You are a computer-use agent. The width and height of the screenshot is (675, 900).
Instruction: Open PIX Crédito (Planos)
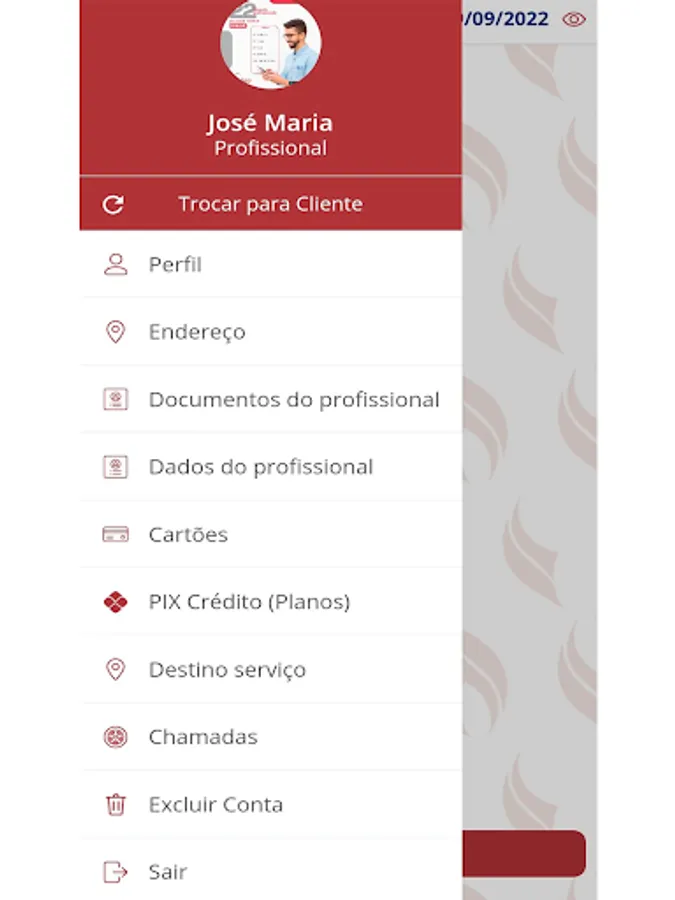pos(270,602)
